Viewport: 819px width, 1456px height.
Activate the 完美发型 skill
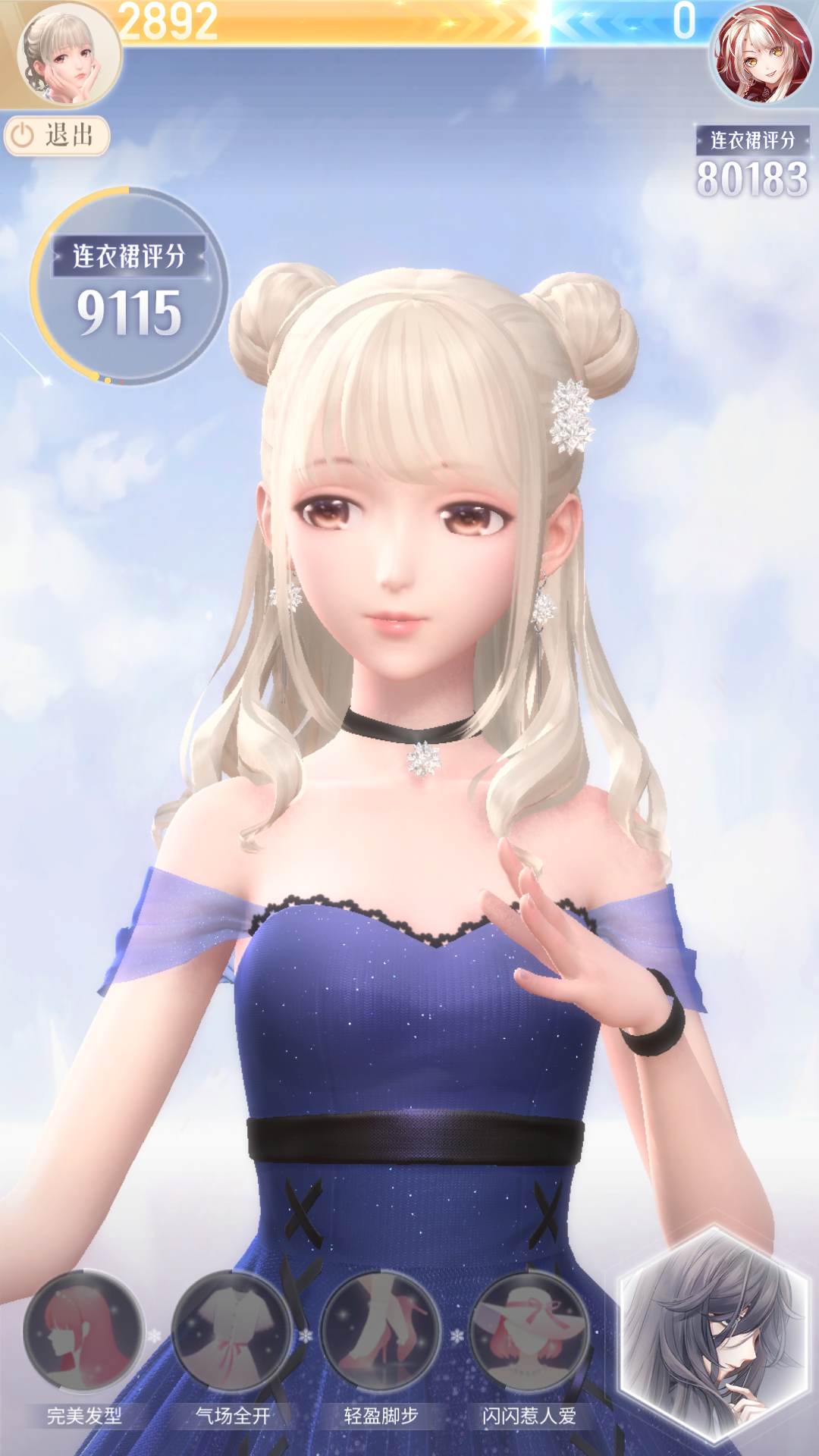pos(84,1332)
